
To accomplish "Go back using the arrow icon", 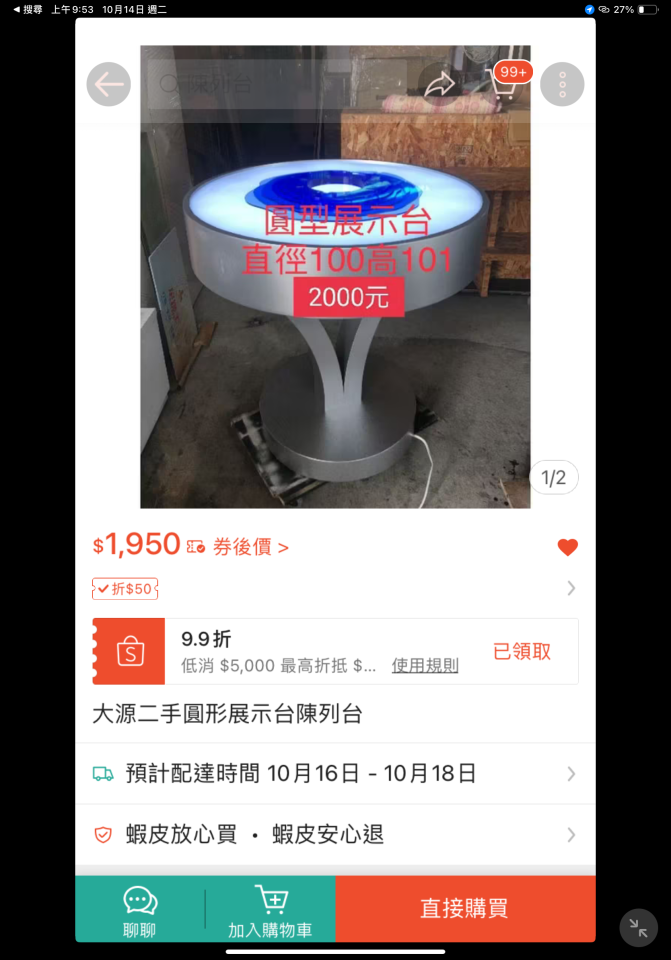I will [x=109, y=85].
